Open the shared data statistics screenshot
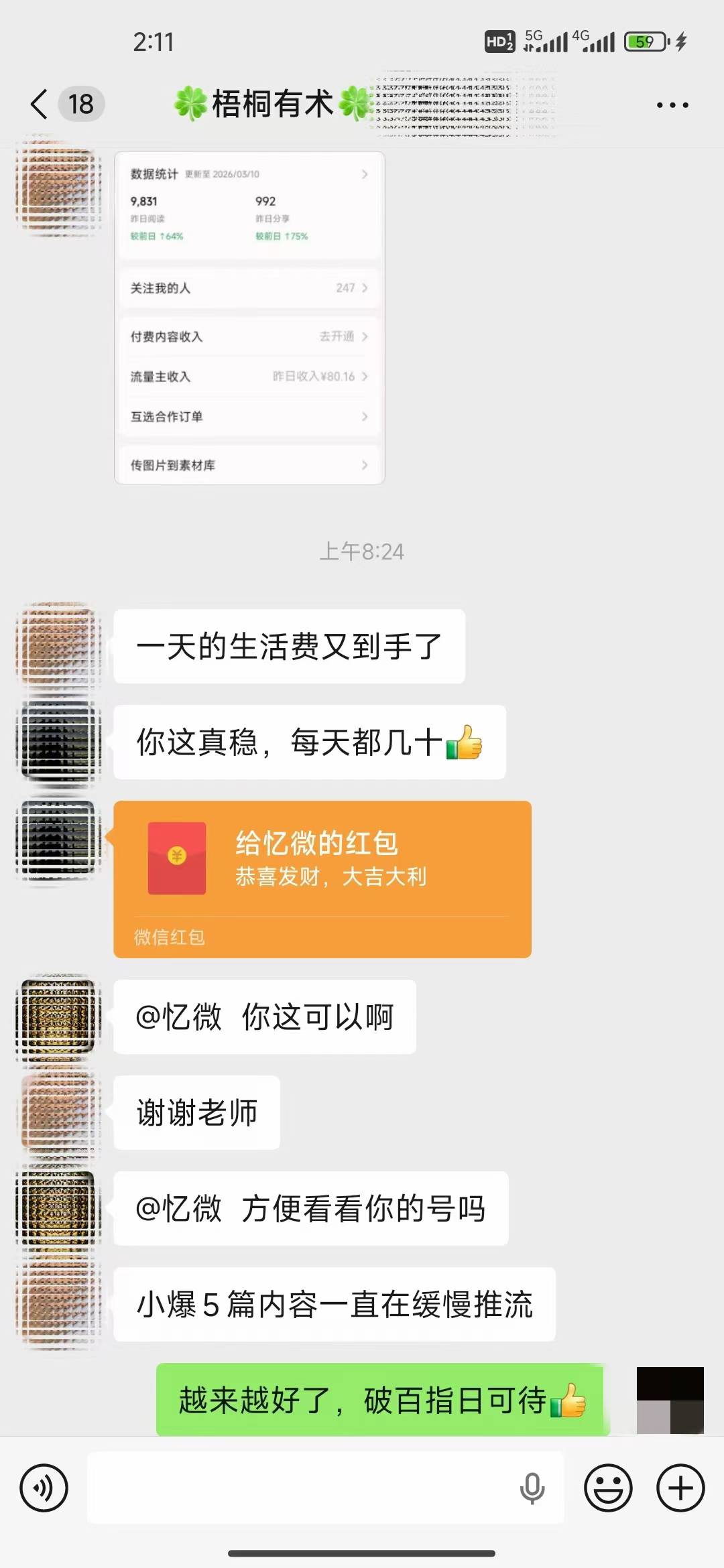The width and height of the screenshot is (724, 1568). coord(249,318)
